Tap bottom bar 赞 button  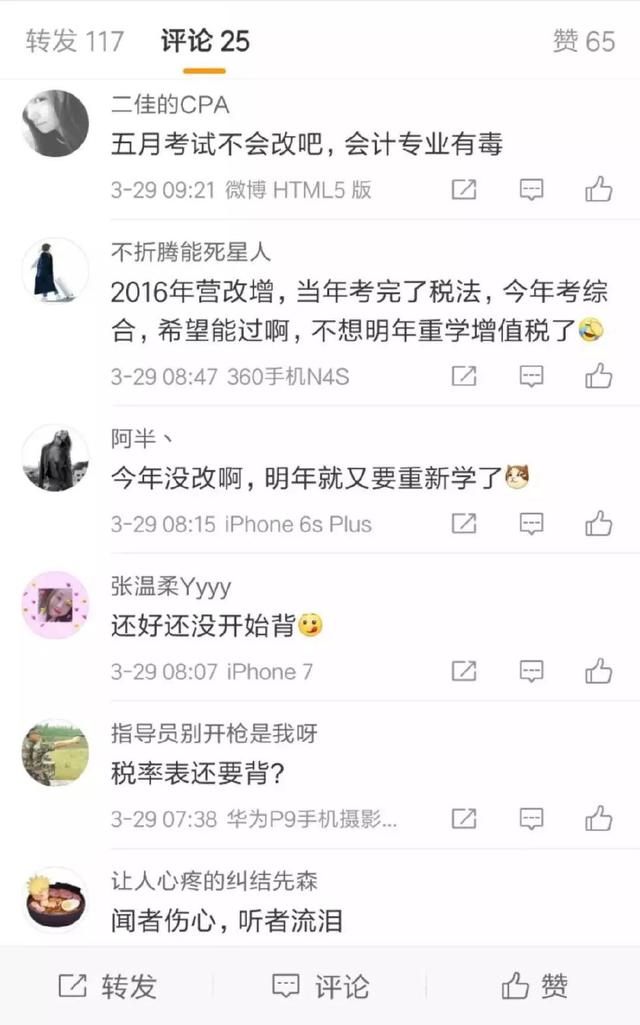pyautogui.click(x=534, y=986)
